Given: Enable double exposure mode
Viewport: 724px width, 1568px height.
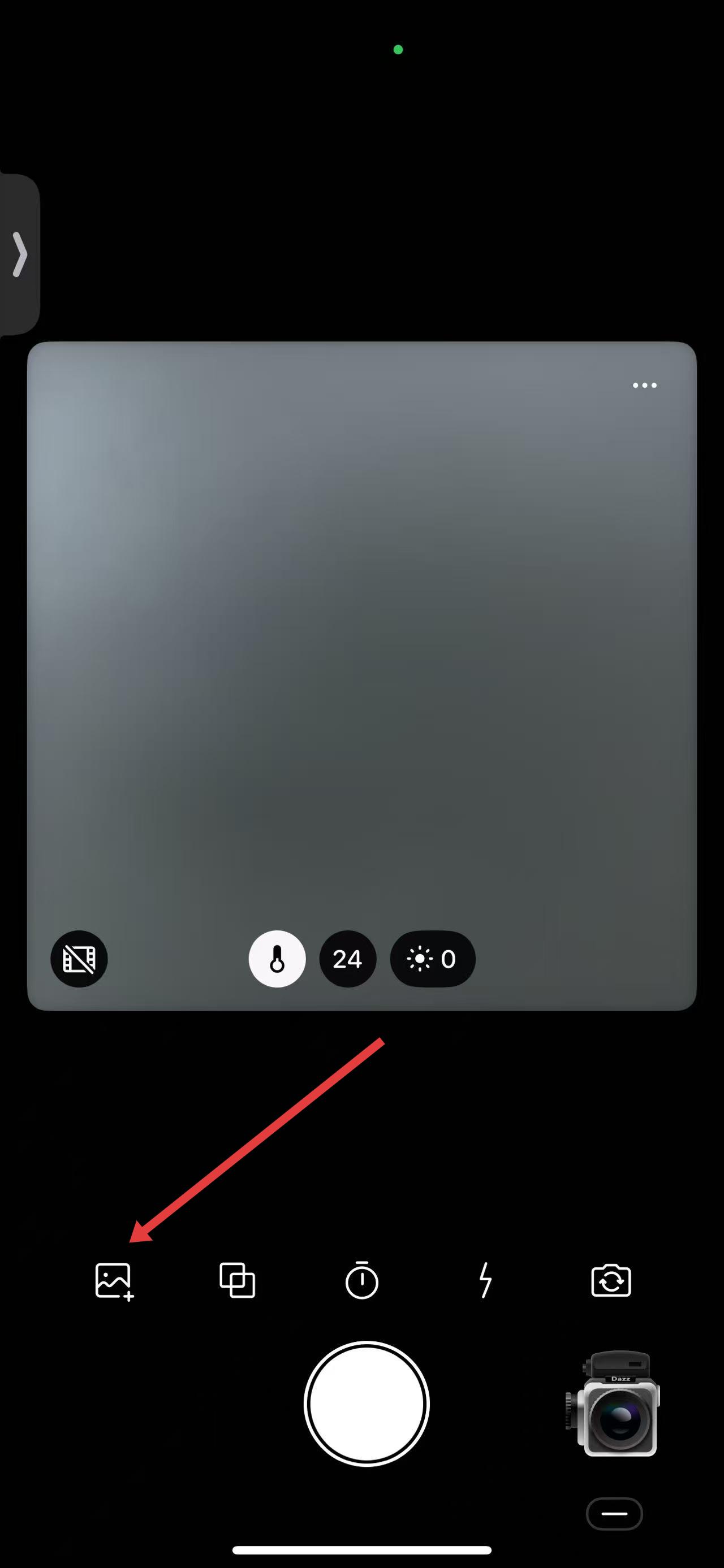Looking at the screenshot, I should click(x=238, y=1281).
